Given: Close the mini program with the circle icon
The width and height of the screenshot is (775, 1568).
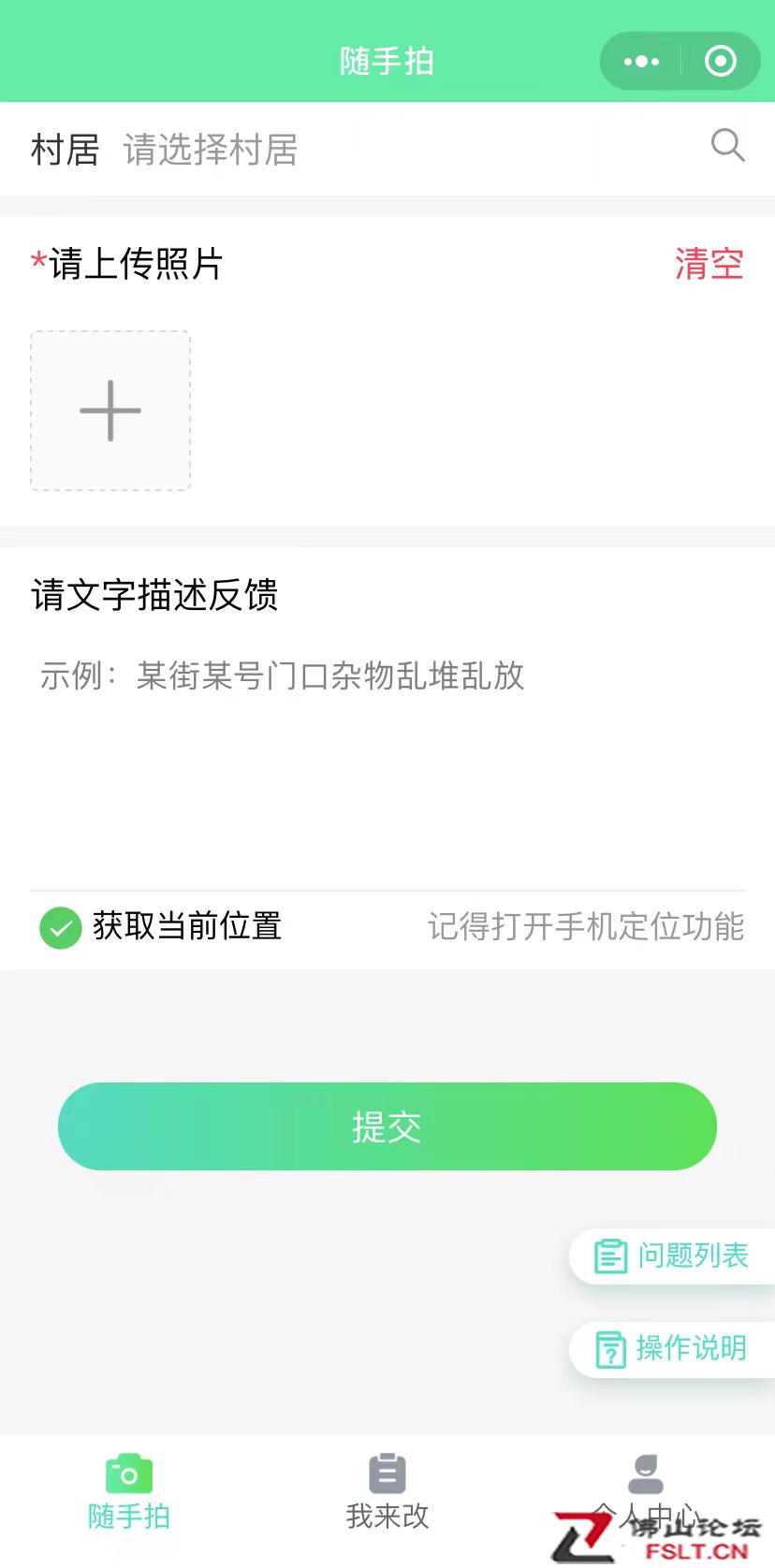Looking at the screenshot, I should point(720,62).
